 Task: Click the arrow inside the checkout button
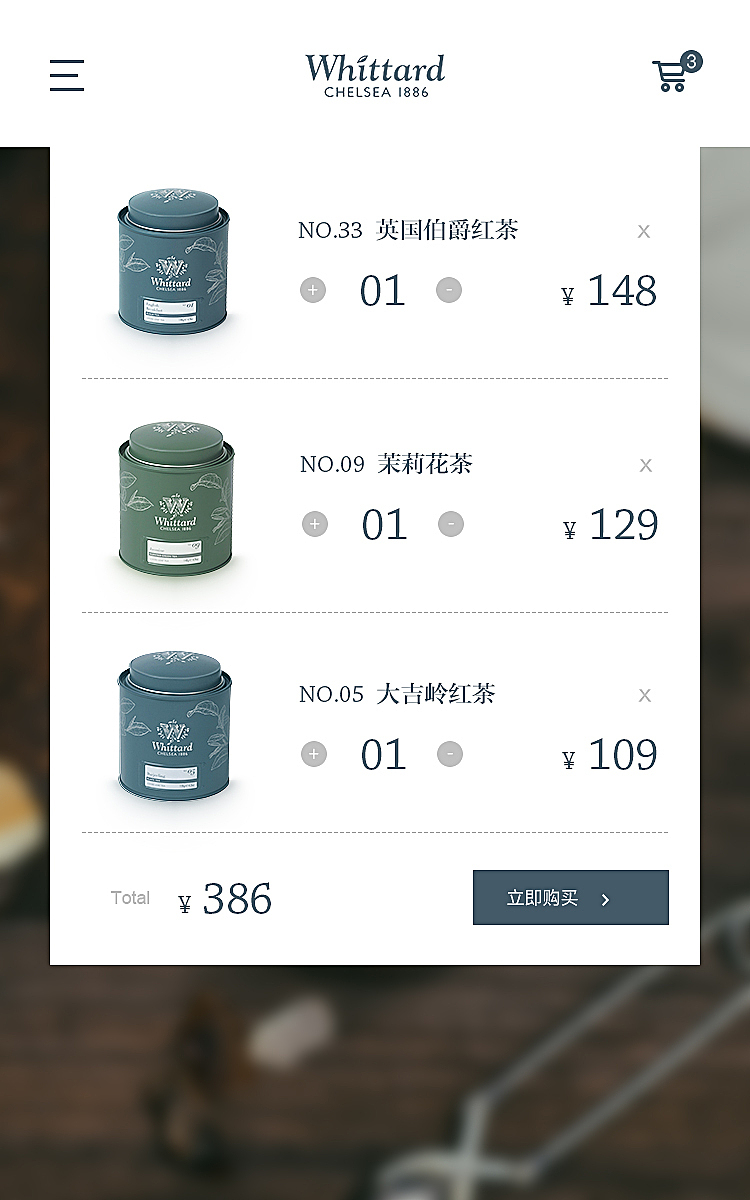[x=603, y=898]
